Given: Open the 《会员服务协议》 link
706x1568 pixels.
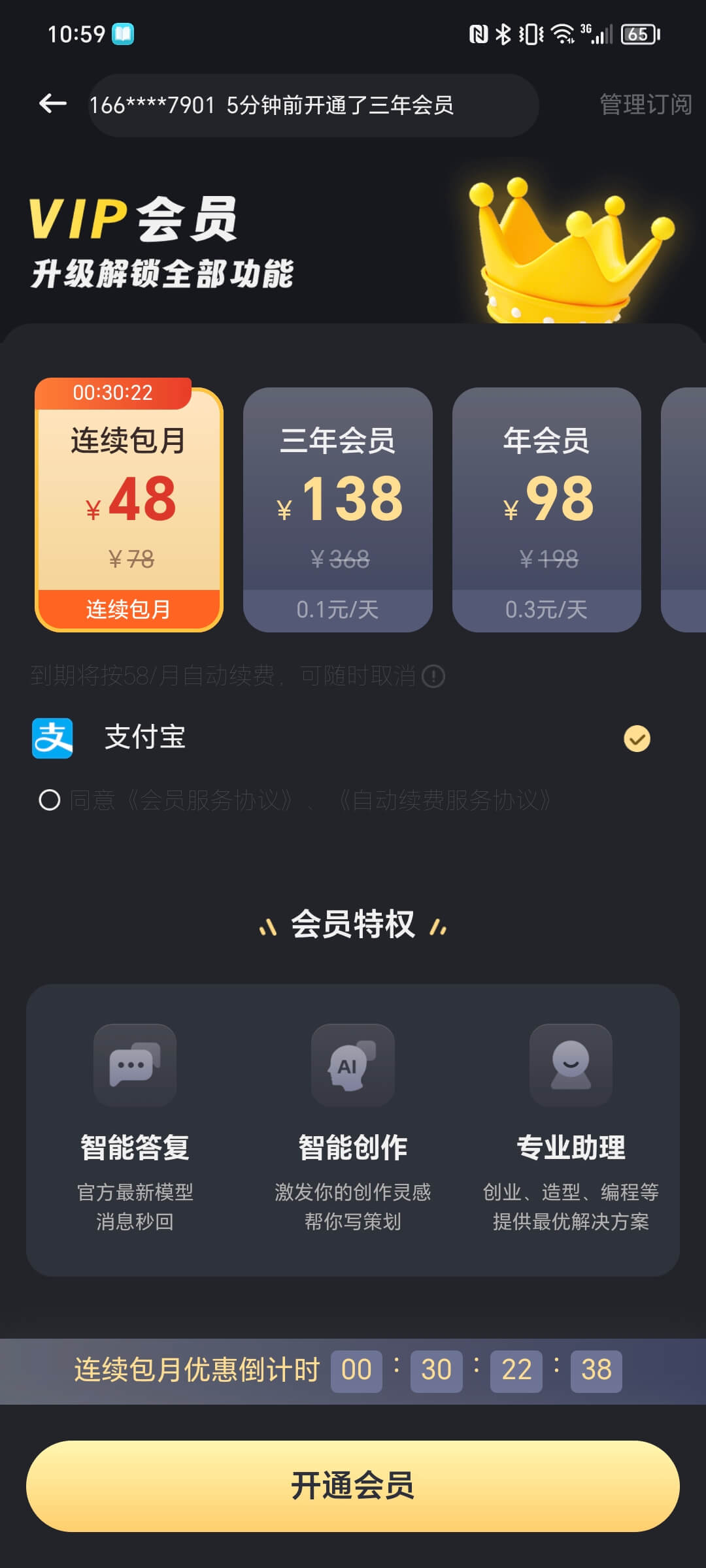Looking at the screenshot, I should pos(209,800).
